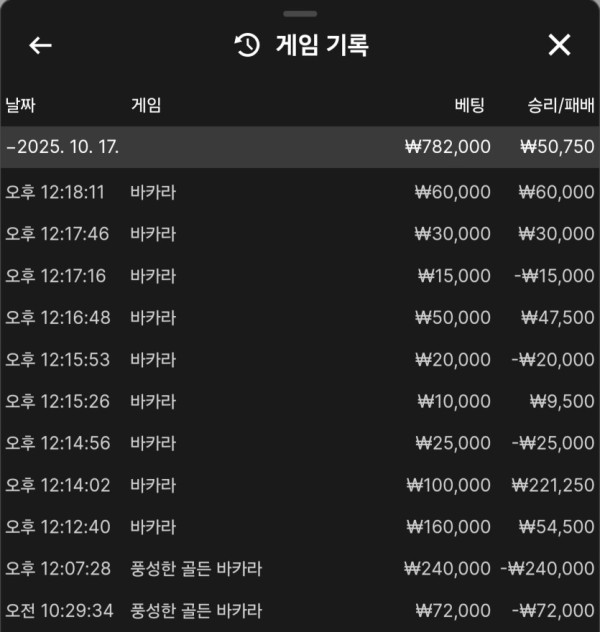Viewport: 600px width, 632px height.
Task: Go back with the arrow icon
Action: tap(40, 45)
